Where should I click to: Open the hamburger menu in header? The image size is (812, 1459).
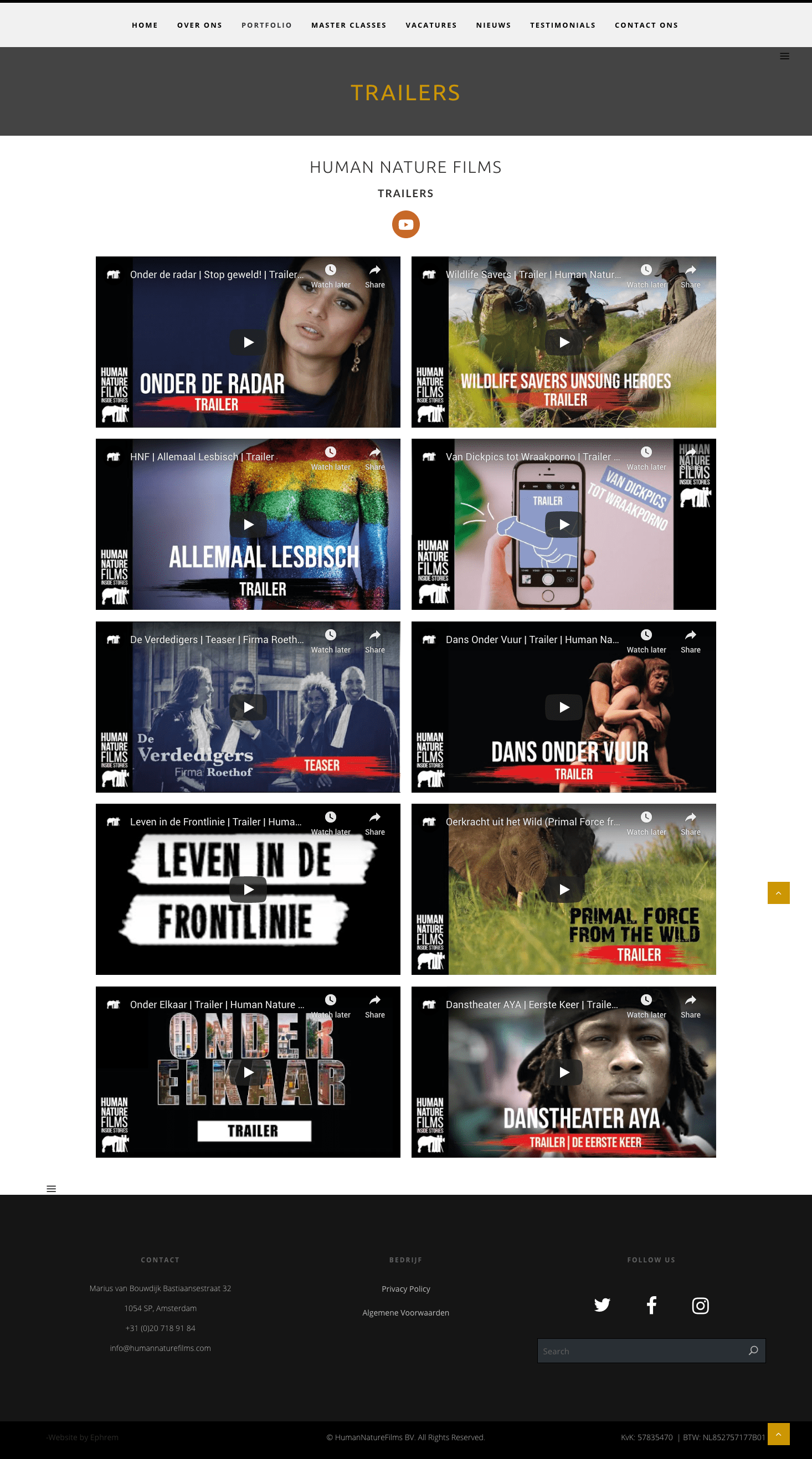(x=784, y=56)
